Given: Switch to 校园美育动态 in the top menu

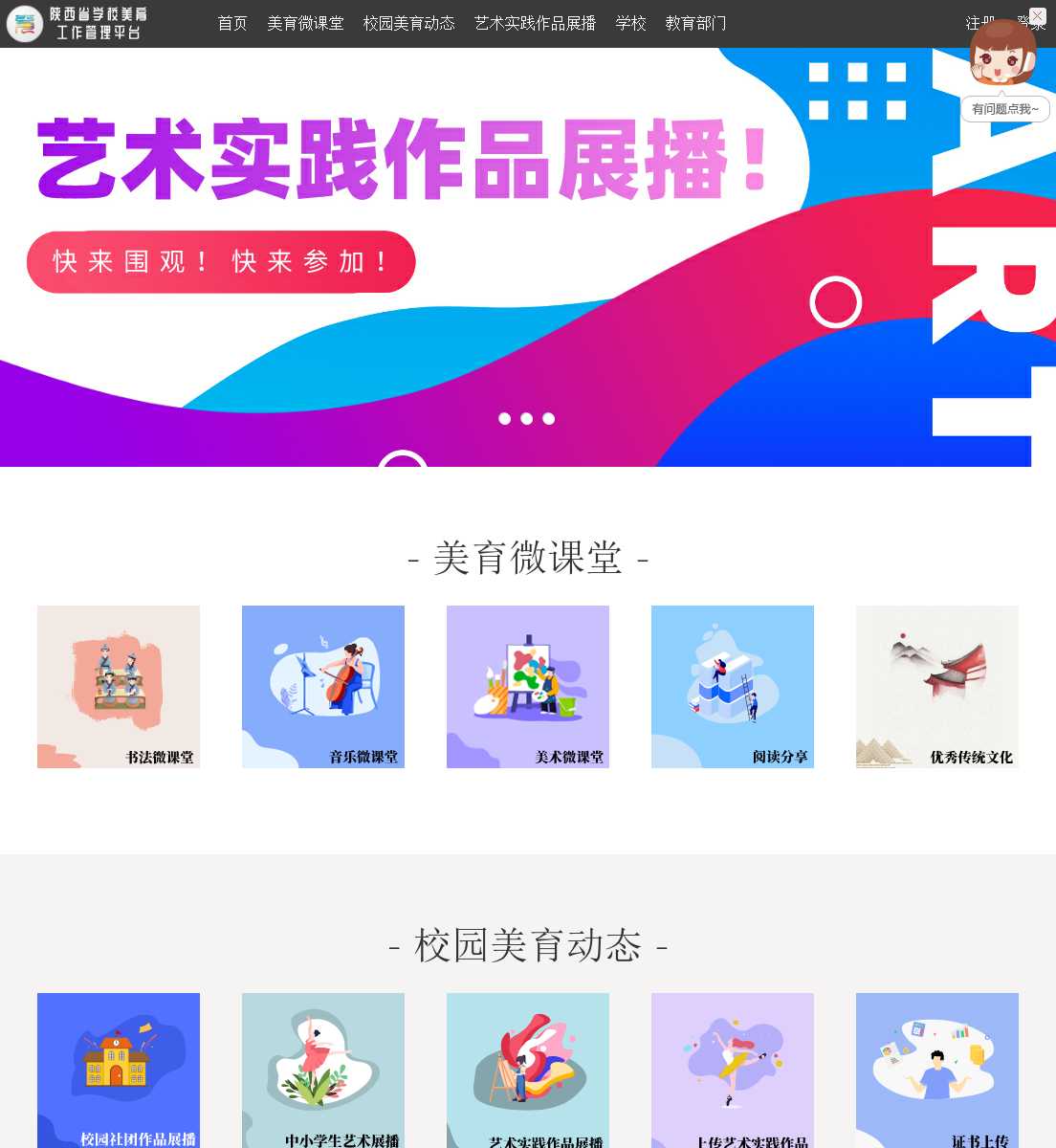Looking at the screenshot, I should (408, 23).
